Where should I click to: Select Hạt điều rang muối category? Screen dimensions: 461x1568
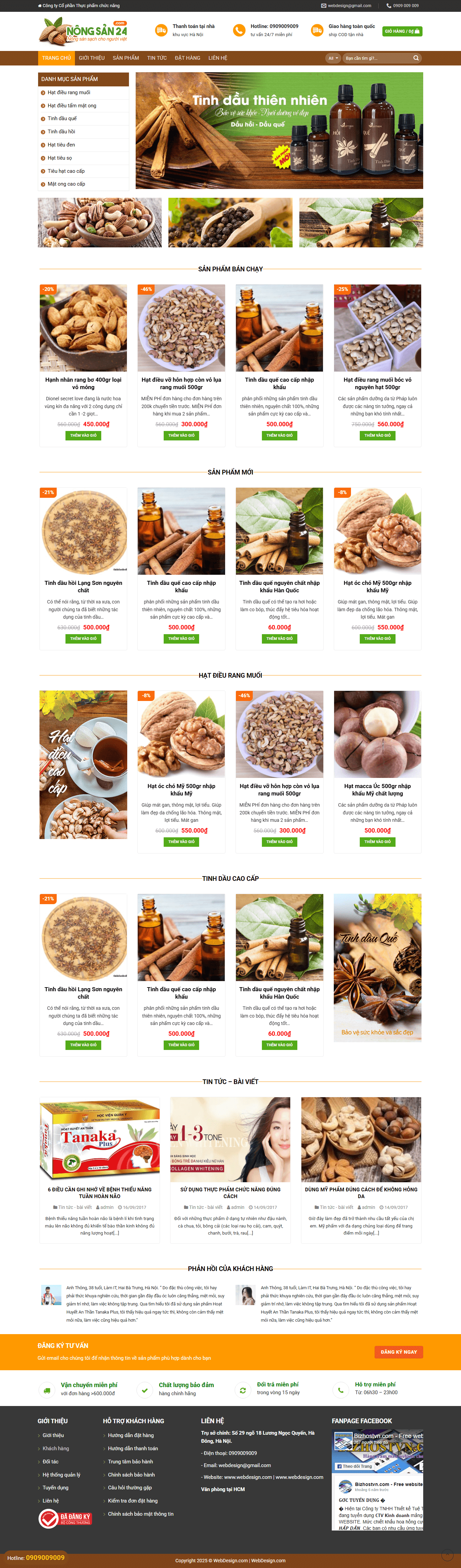pos(69,92)
